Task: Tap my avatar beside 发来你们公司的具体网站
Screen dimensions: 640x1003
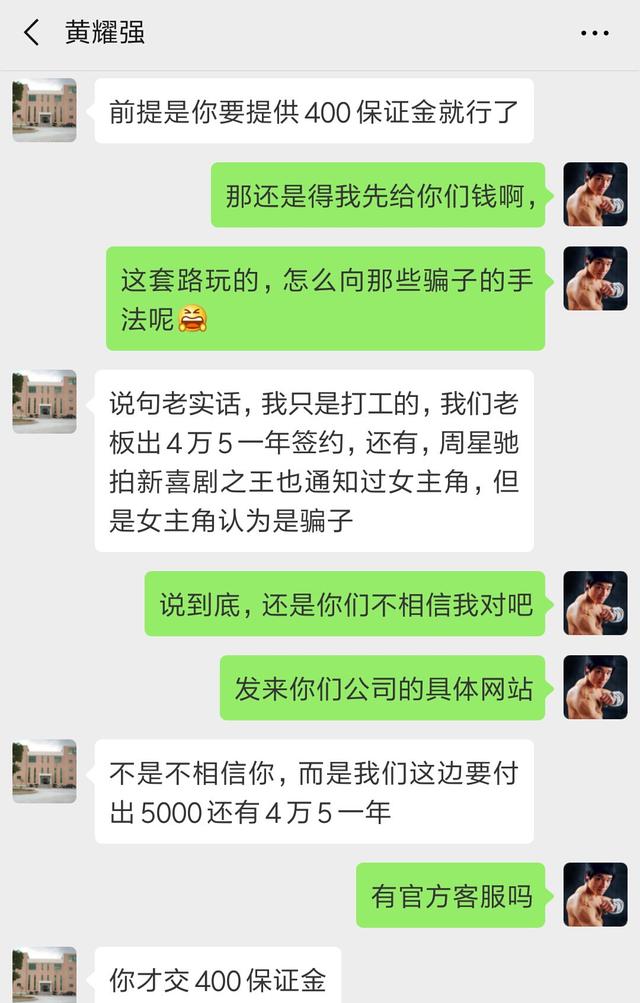Action: [x=595, y=688]
